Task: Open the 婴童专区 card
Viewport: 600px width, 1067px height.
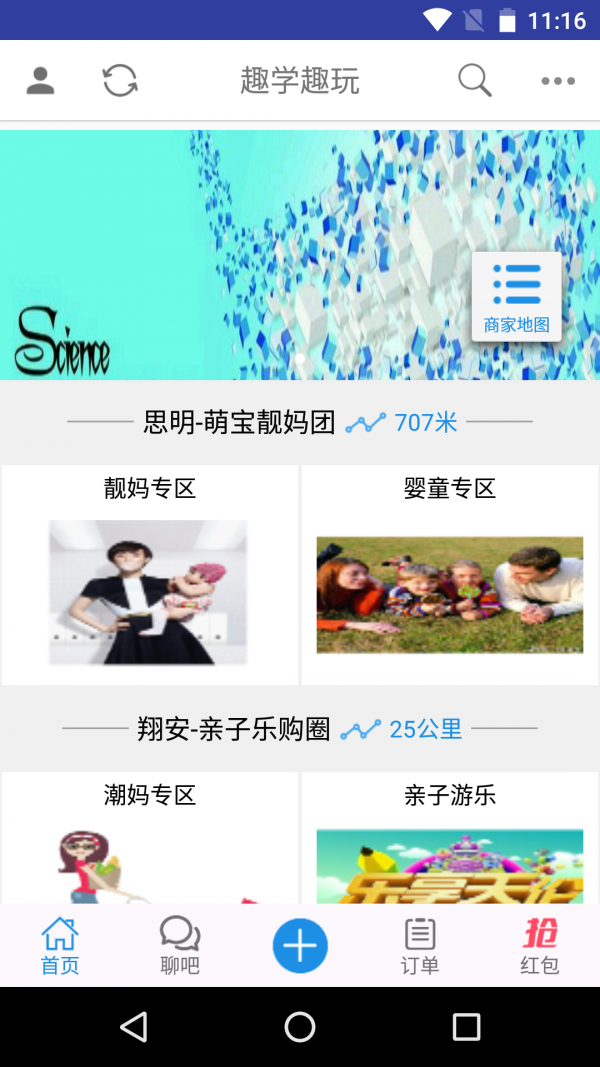Action: click(450, 575)
